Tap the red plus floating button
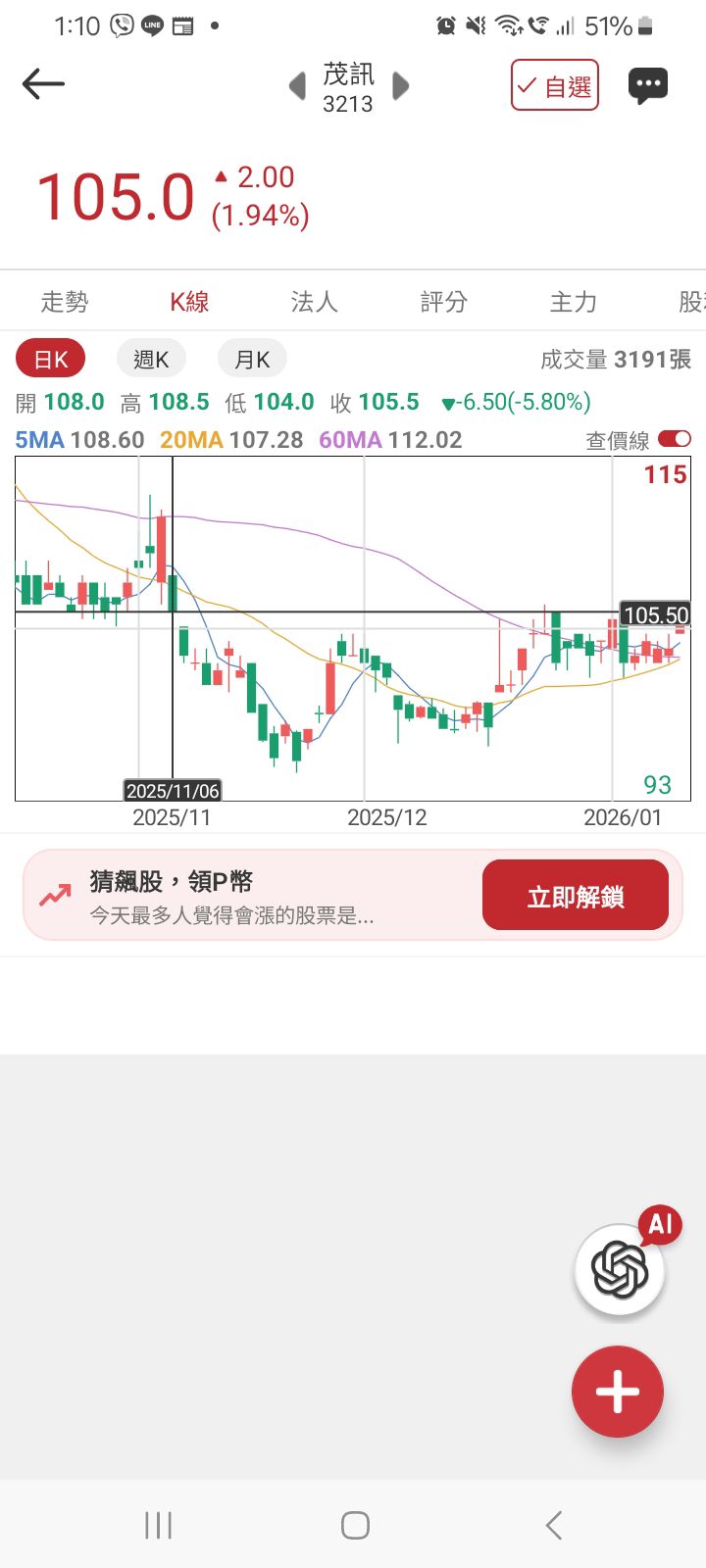Image resolution: width=706 pixels, height=1568 pixels. coord(618,1392)
